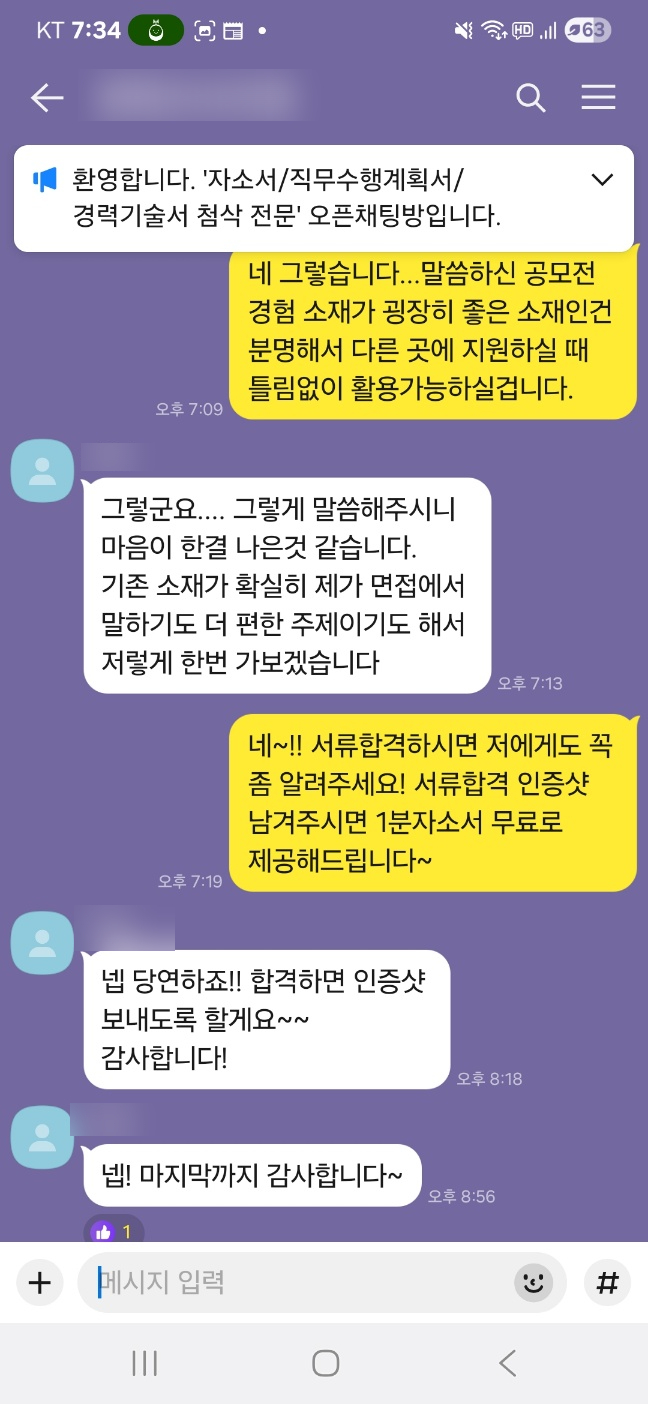Open the emoticon picker

534,1283
